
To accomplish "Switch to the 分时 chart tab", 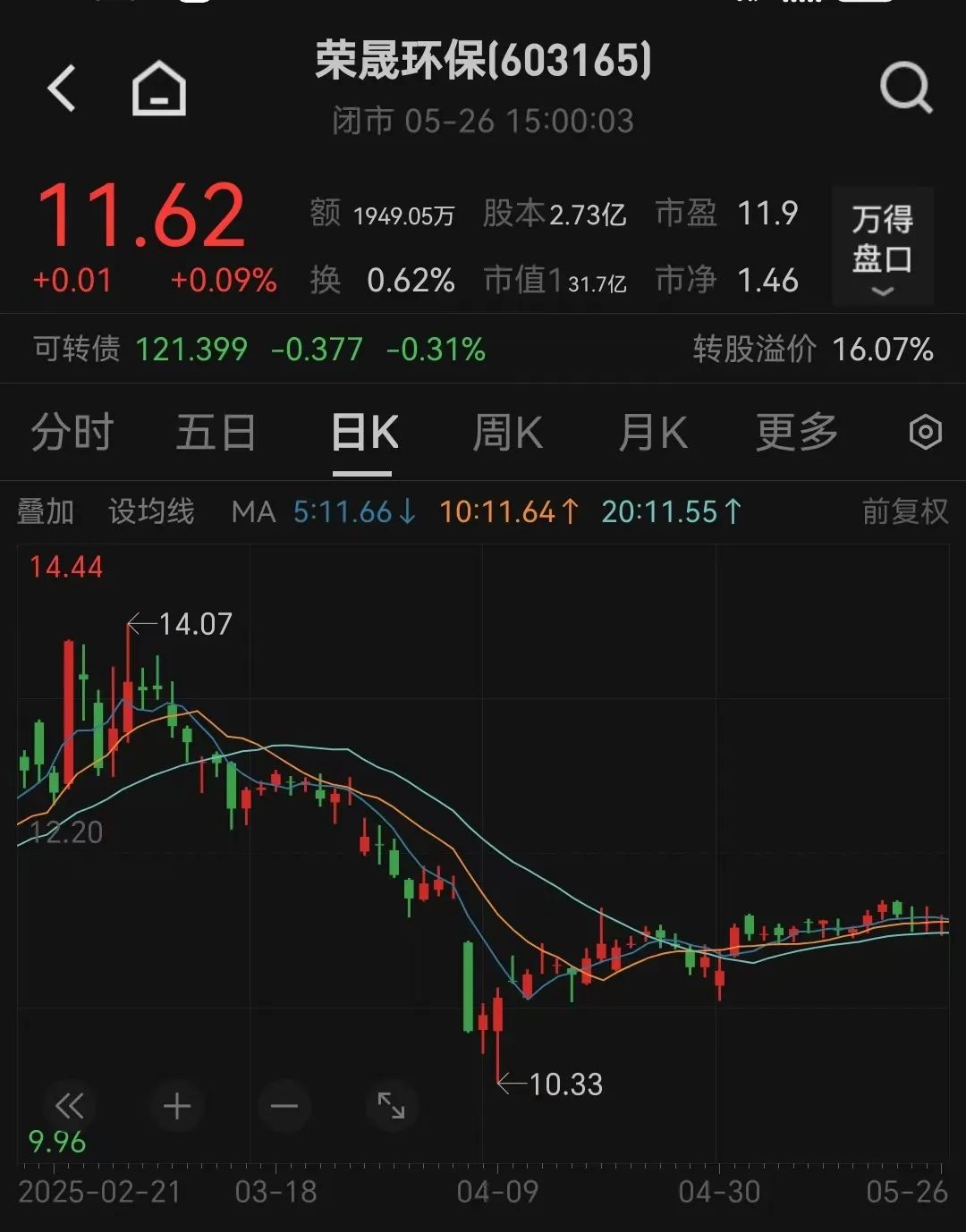I will pyautogui.click(x=72, y=434).
